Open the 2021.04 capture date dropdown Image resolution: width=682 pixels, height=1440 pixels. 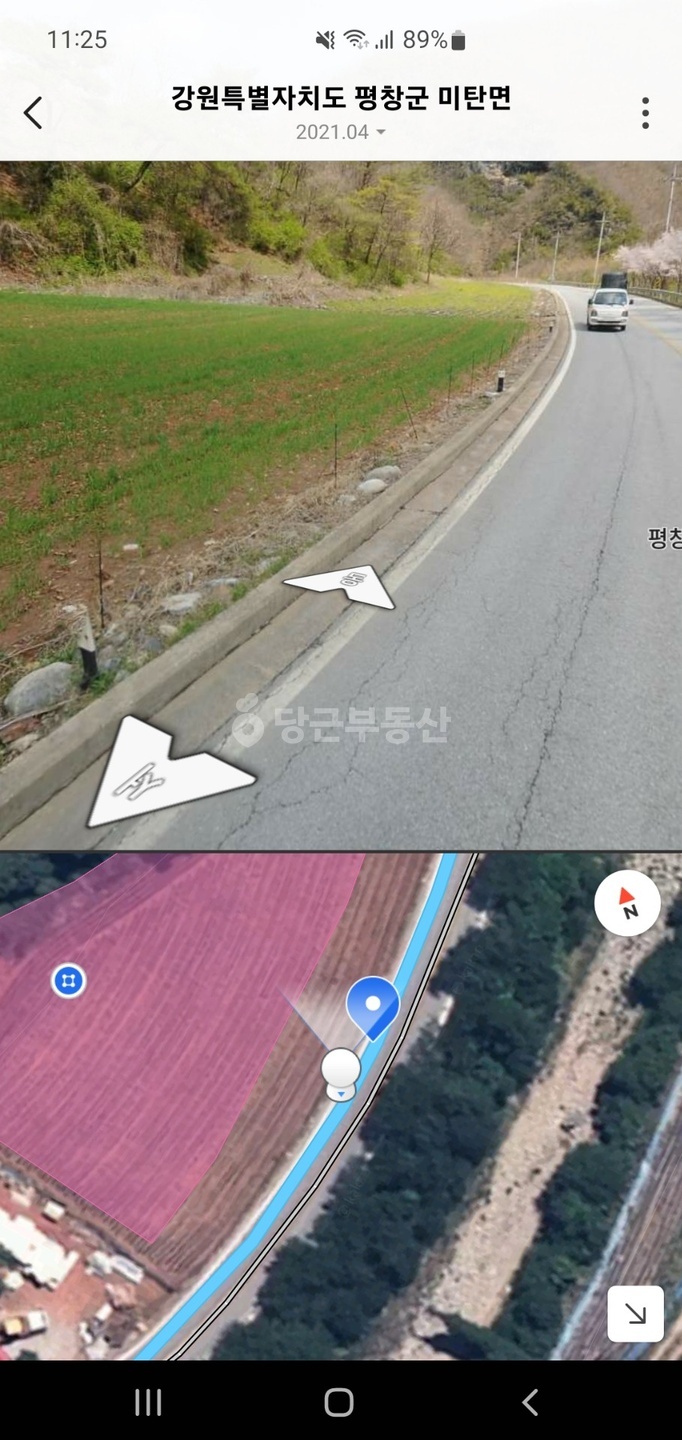(340, 132)
